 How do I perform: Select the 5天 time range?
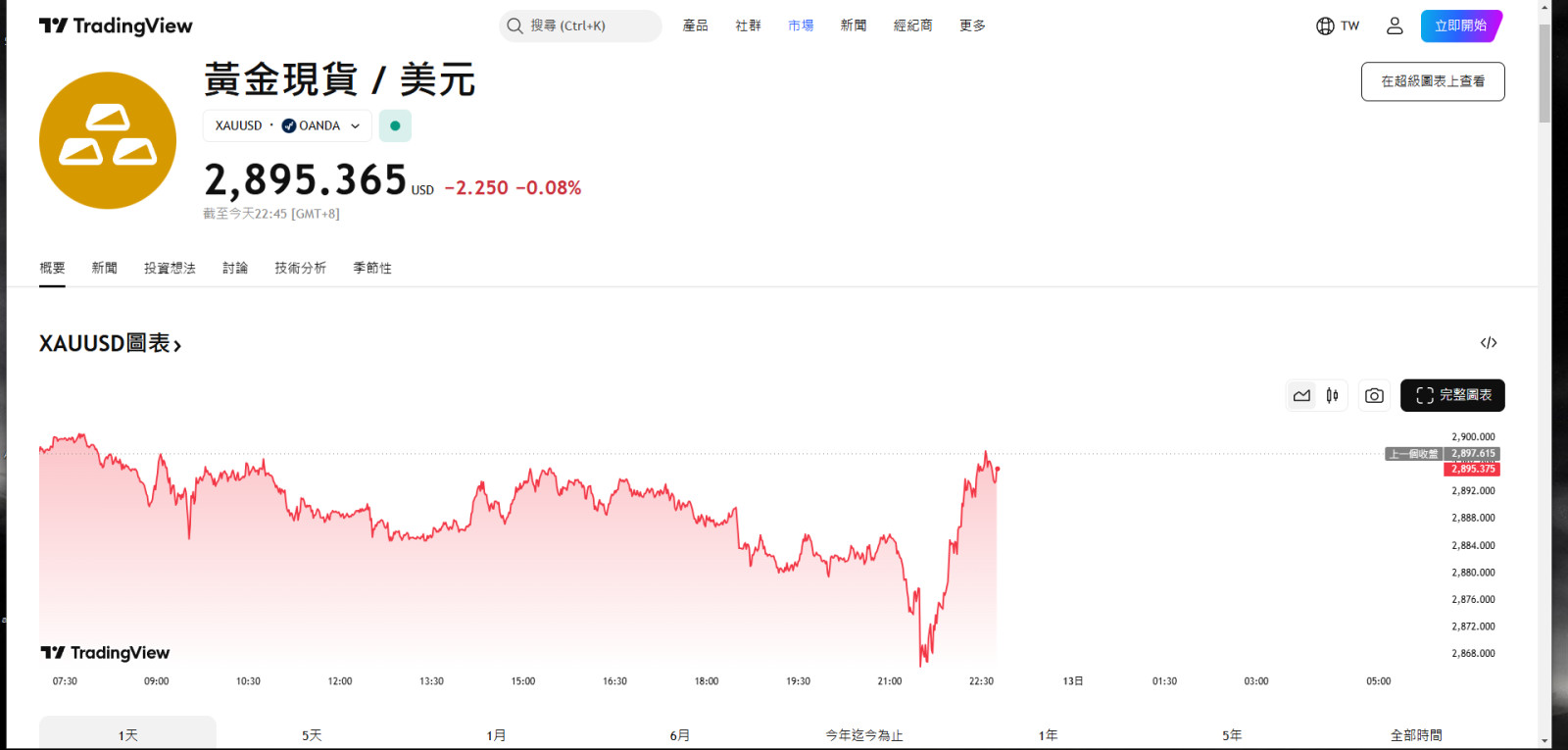[x=312, y=734]
